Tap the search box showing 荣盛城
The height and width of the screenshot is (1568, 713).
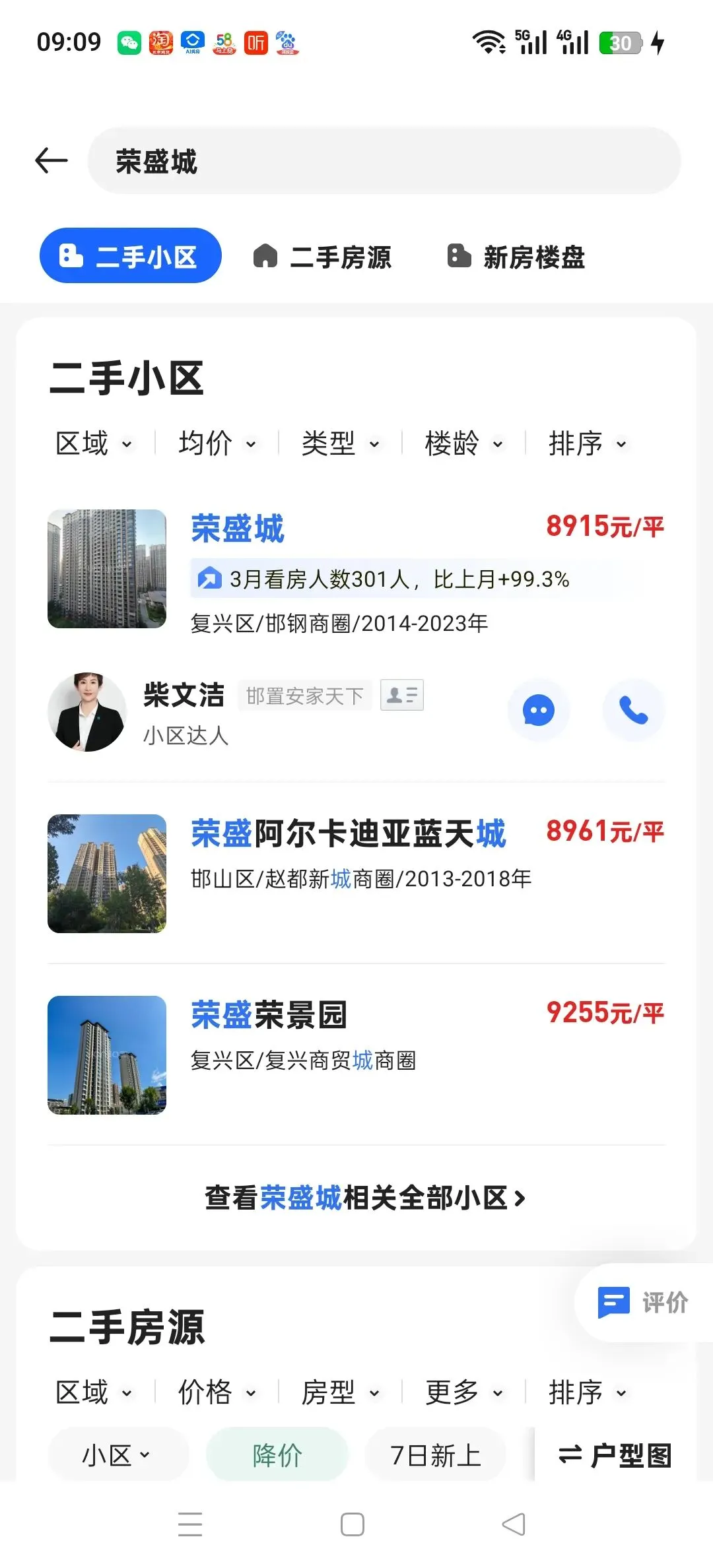[383, 161]
